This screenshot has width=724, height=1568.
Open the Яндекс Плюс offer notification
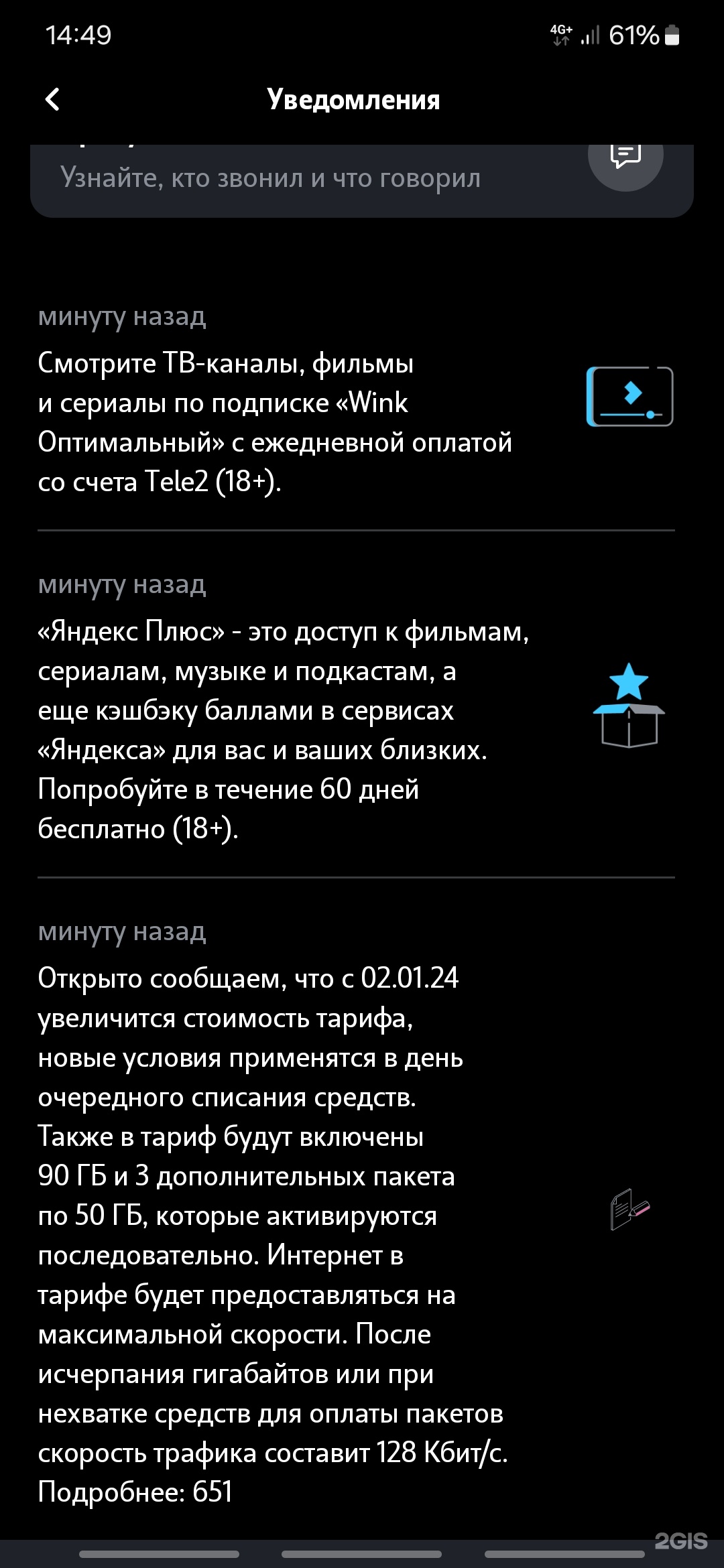tap(282, 730)
